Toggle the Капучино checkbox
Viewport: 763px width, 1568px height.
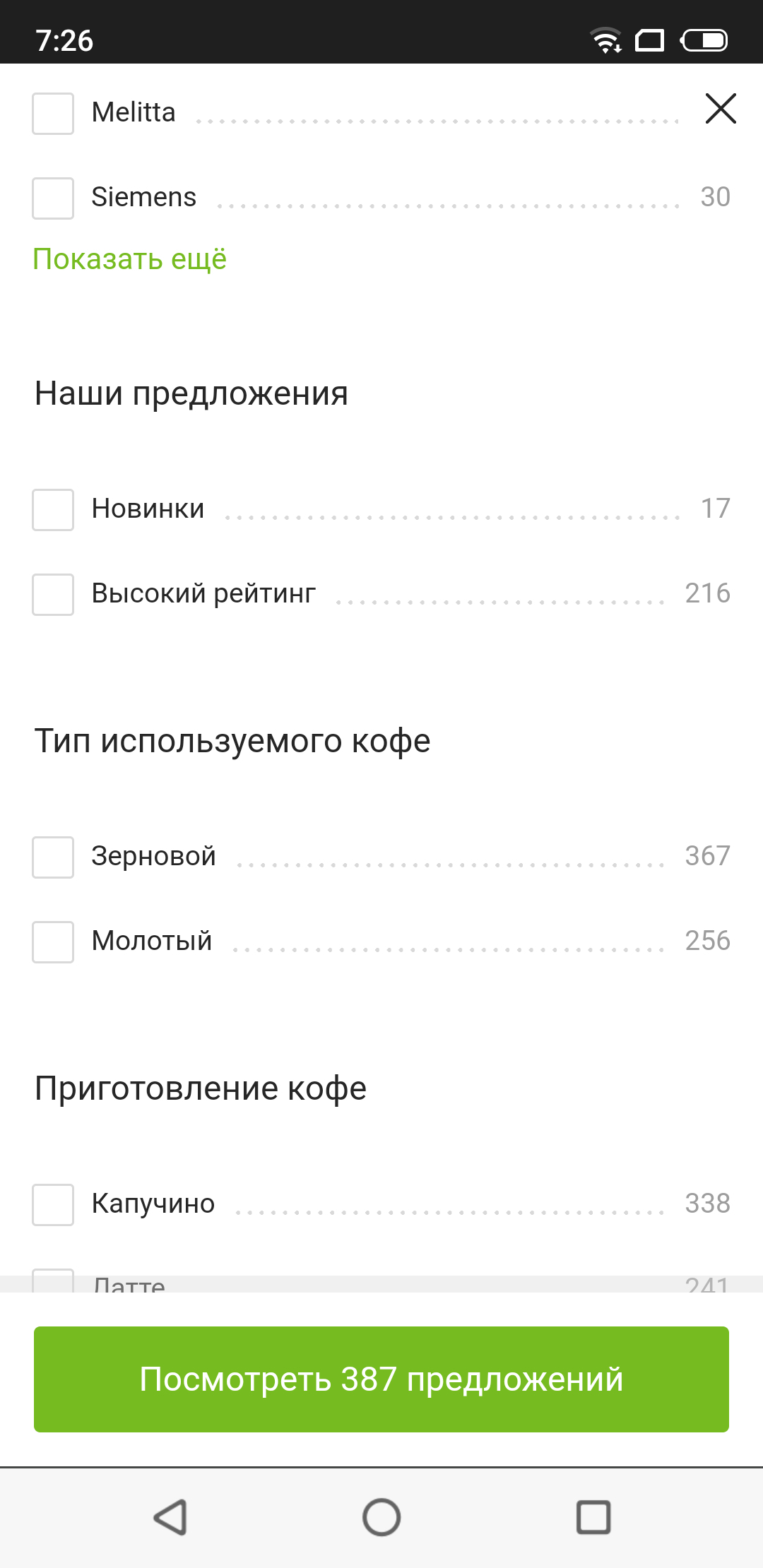click(53, 1205)
